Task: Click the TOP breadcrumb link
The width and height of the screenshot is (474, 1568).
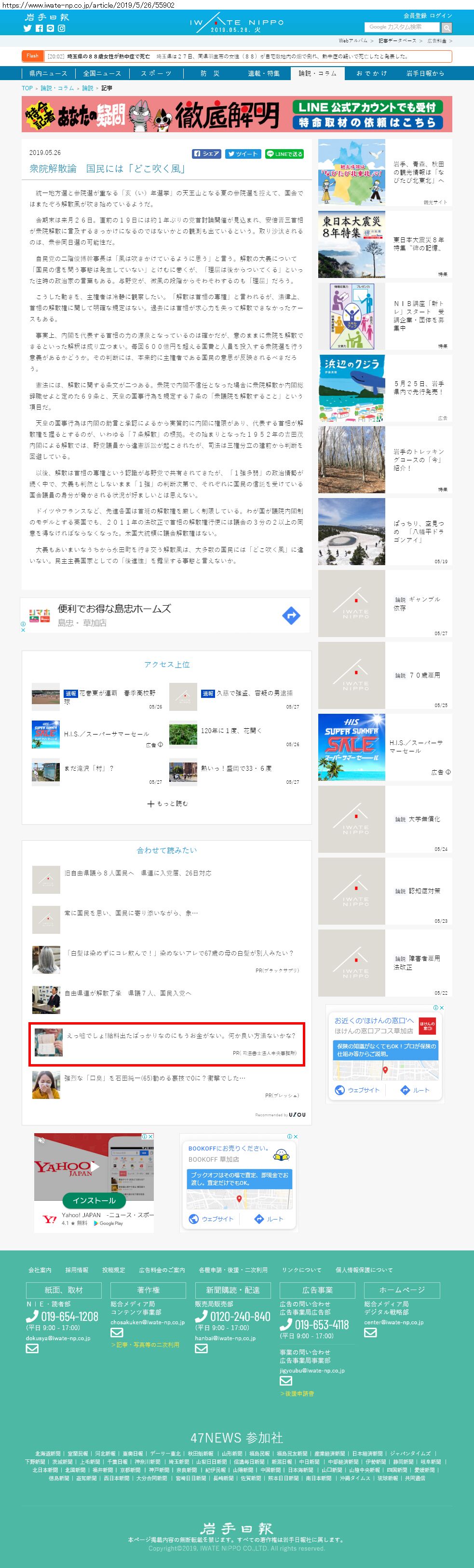Action: [27, 88]
